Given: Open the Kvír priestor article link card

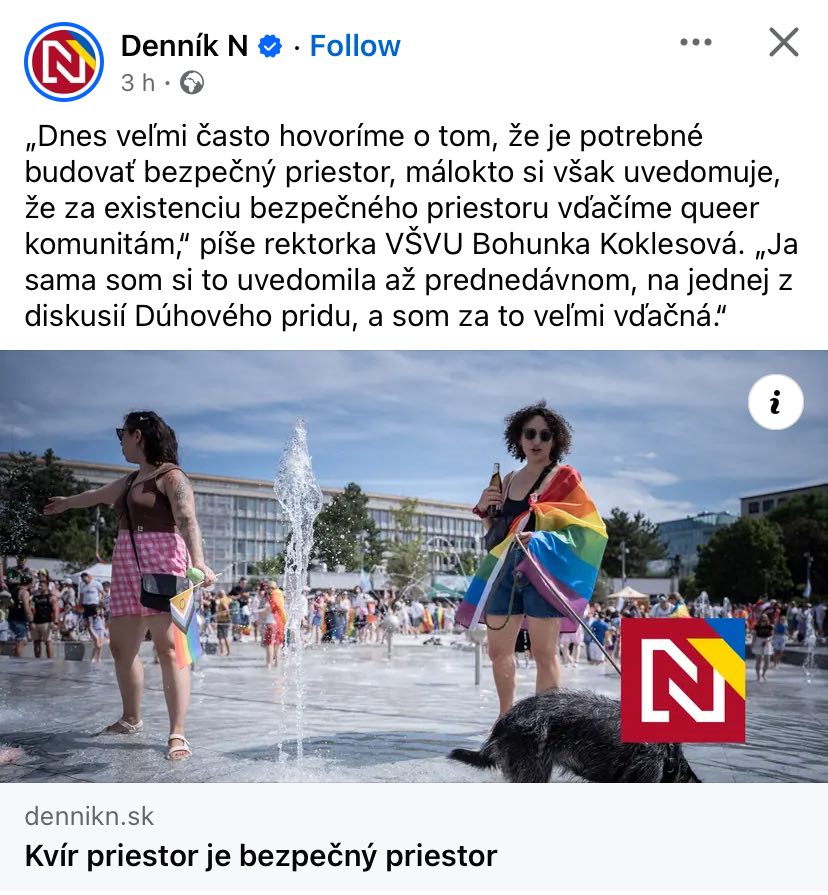Looking at the screenshot, I should (x=414, y=838).
